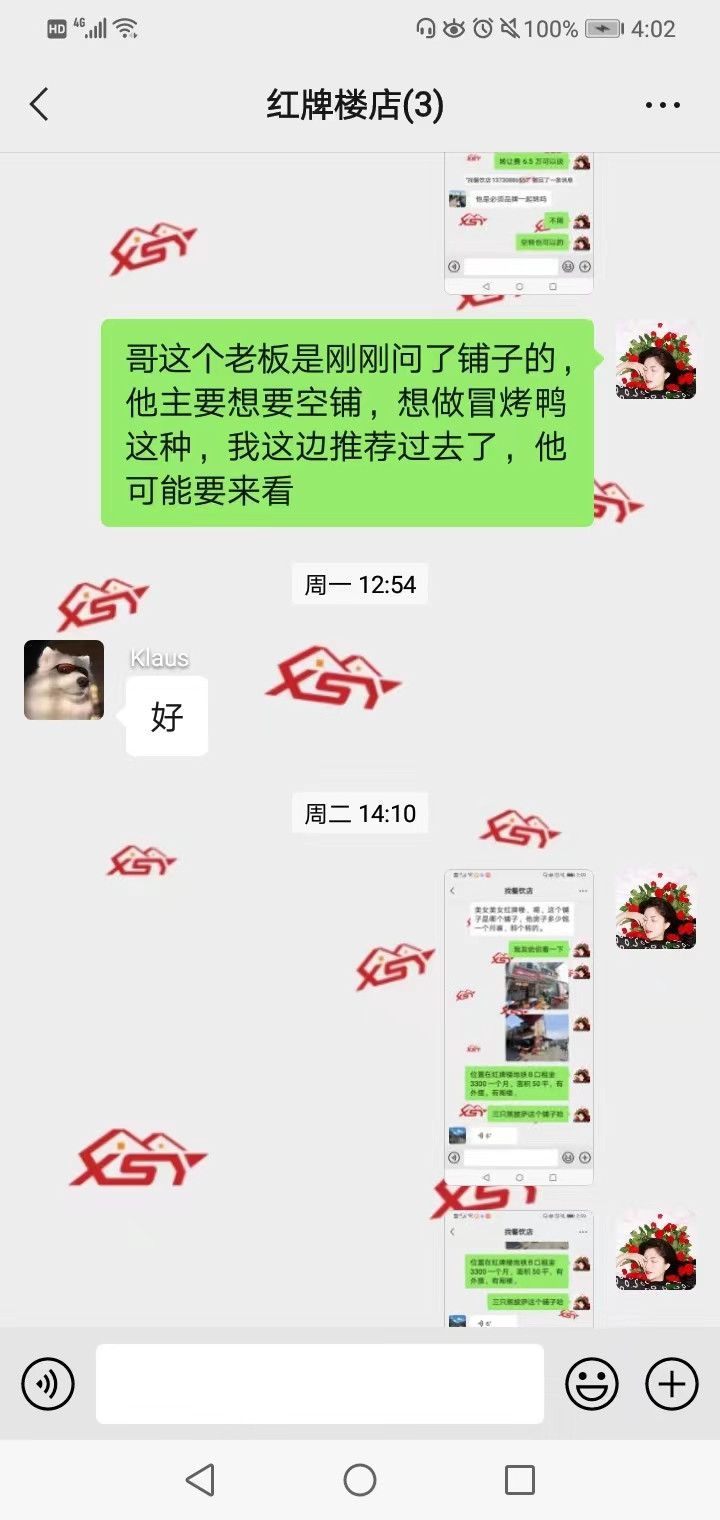Switch to voice message input

(48, 1384)
